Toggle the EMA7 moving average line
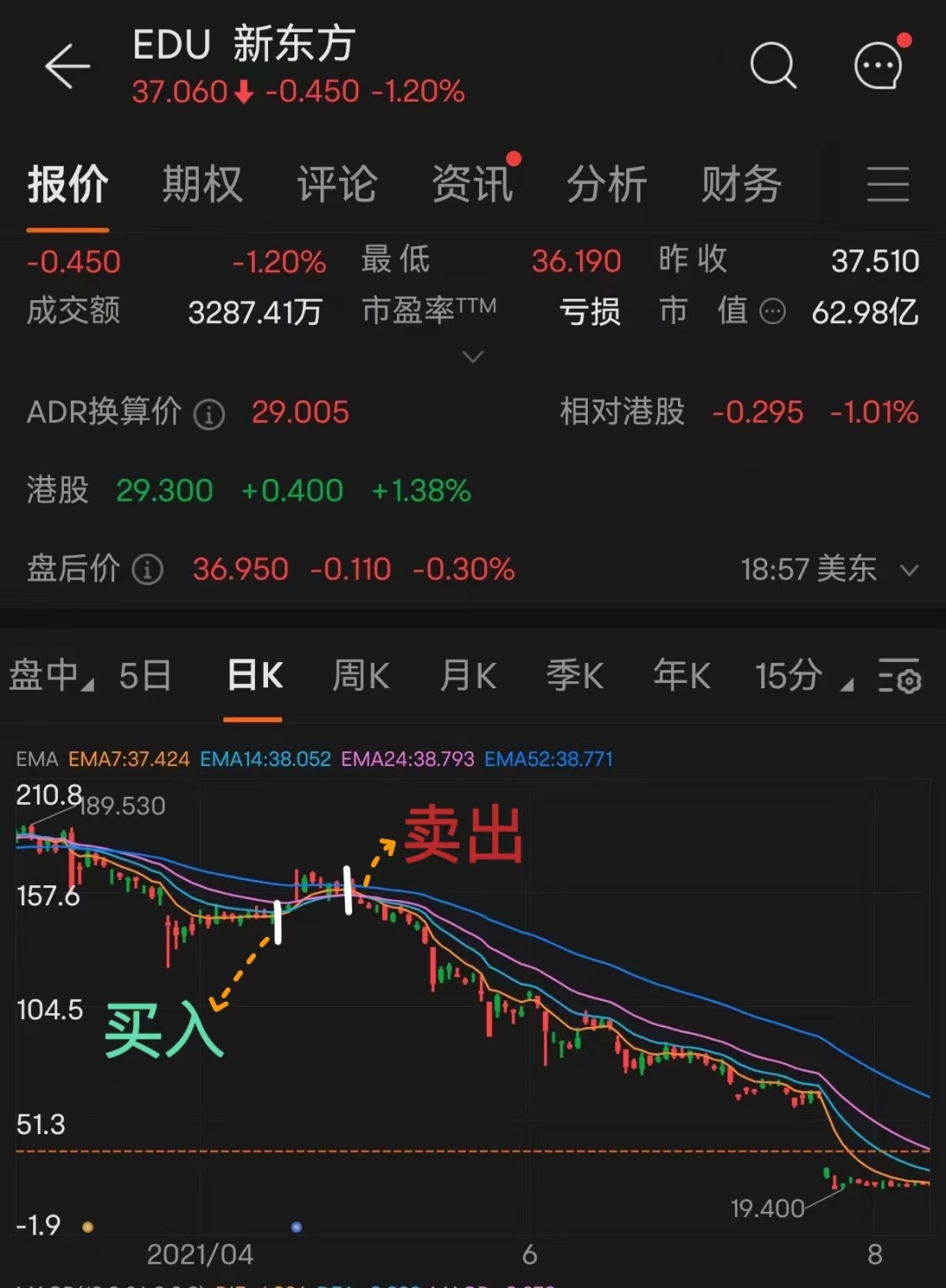Screen dimensions: 946x1288 point(130,759)
